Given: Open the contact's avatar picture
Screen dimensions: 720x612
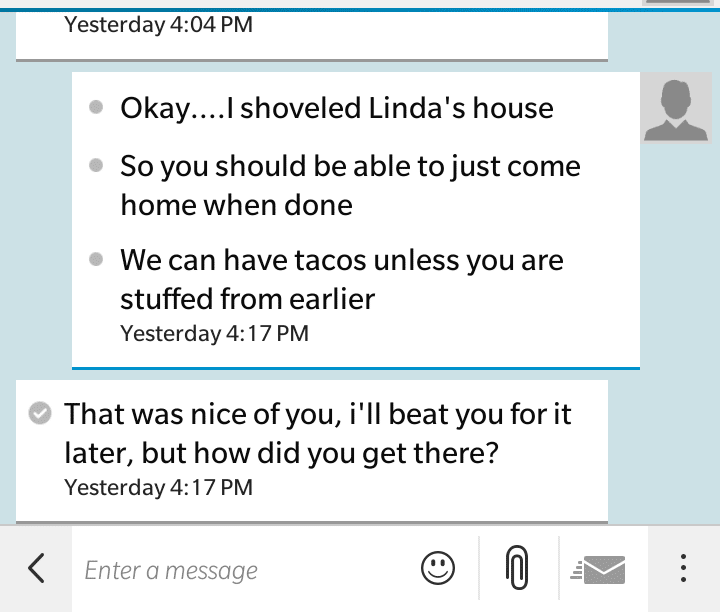Looking at the screenshot, I should (x=675, y=108).
